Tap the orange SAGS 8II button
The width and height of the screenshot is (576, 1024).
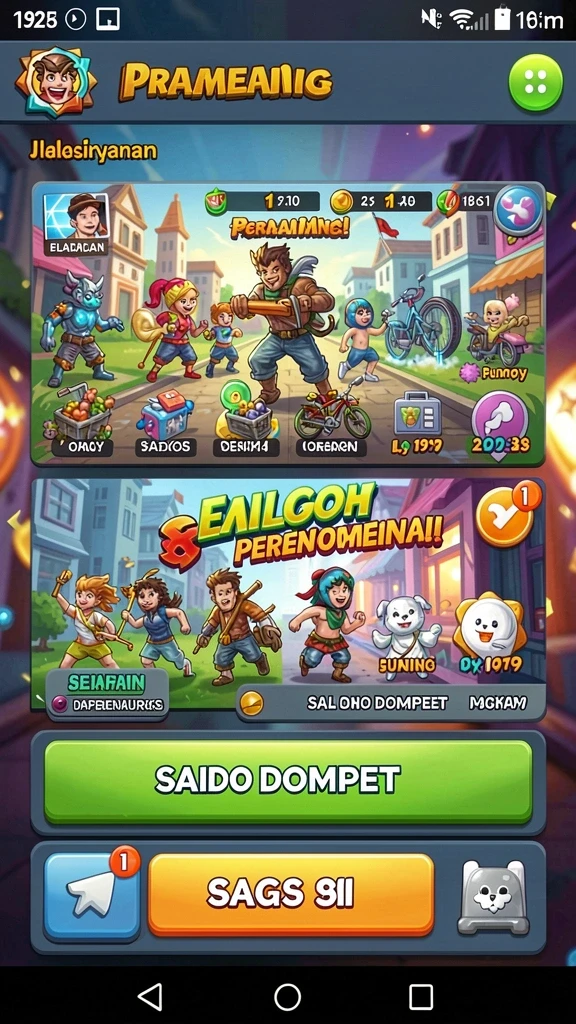[291, 893]
